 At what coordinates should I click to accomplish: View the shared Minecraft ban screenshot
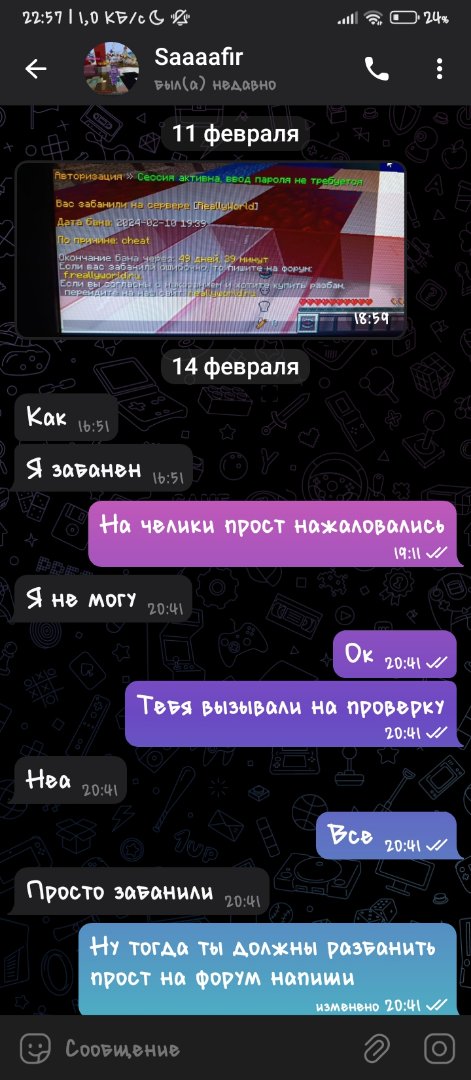pos(211,249)
